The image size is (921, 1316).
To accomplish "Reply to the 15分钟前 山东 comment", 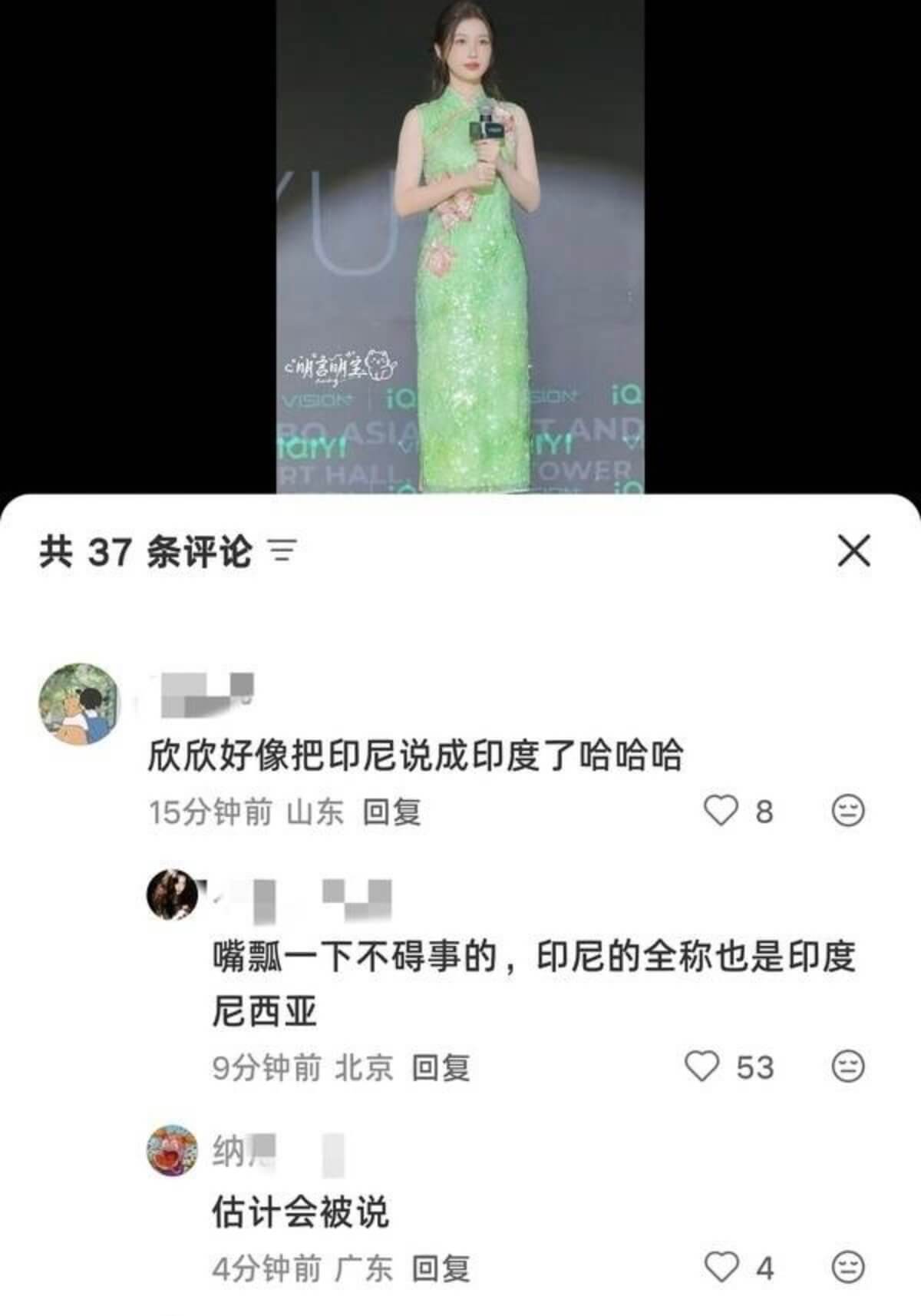I will 391,812.
